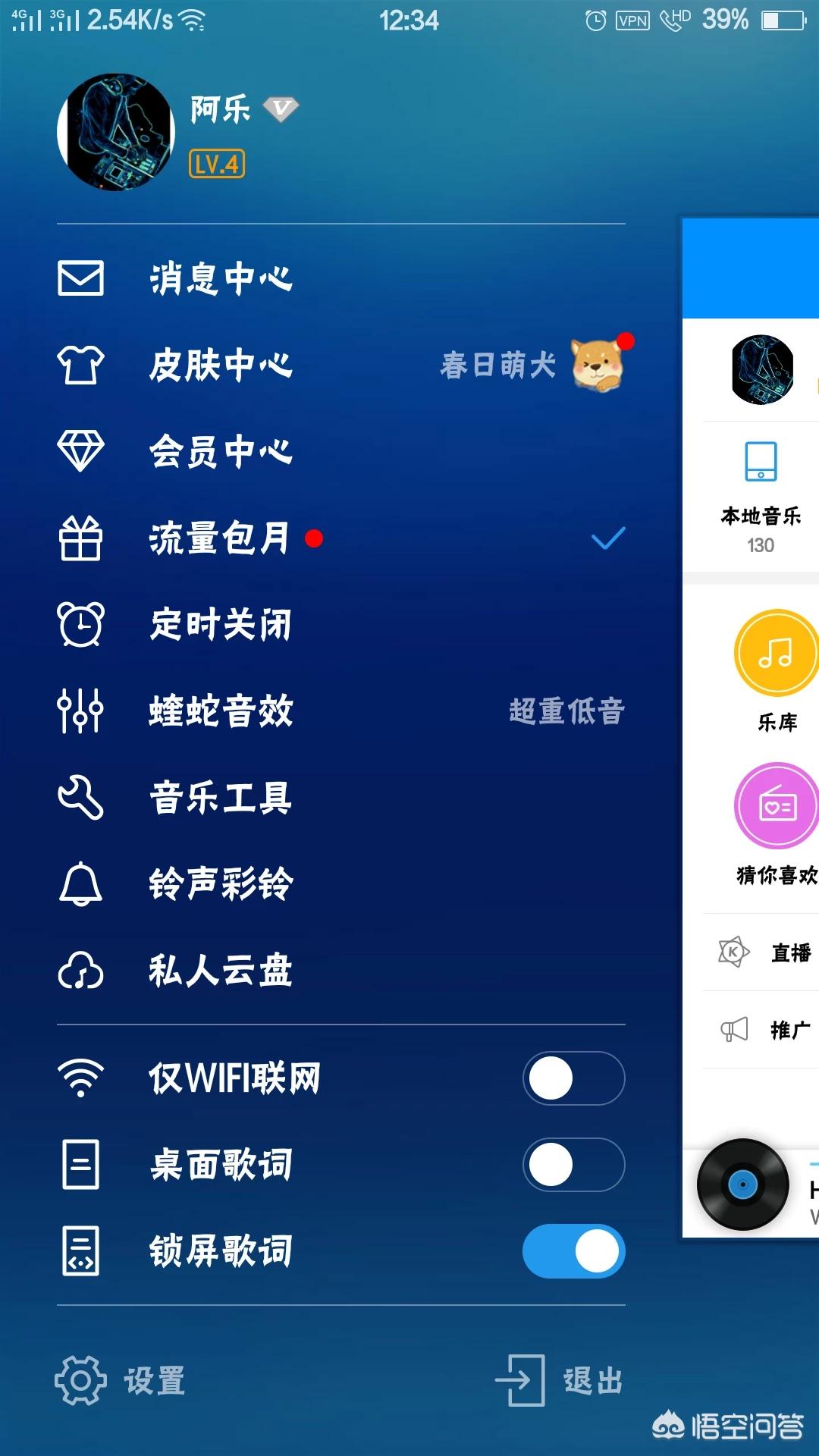Open 猜你喜欢 recommendations
Viewport: 819px width, 1456px height.
point(777,823)
